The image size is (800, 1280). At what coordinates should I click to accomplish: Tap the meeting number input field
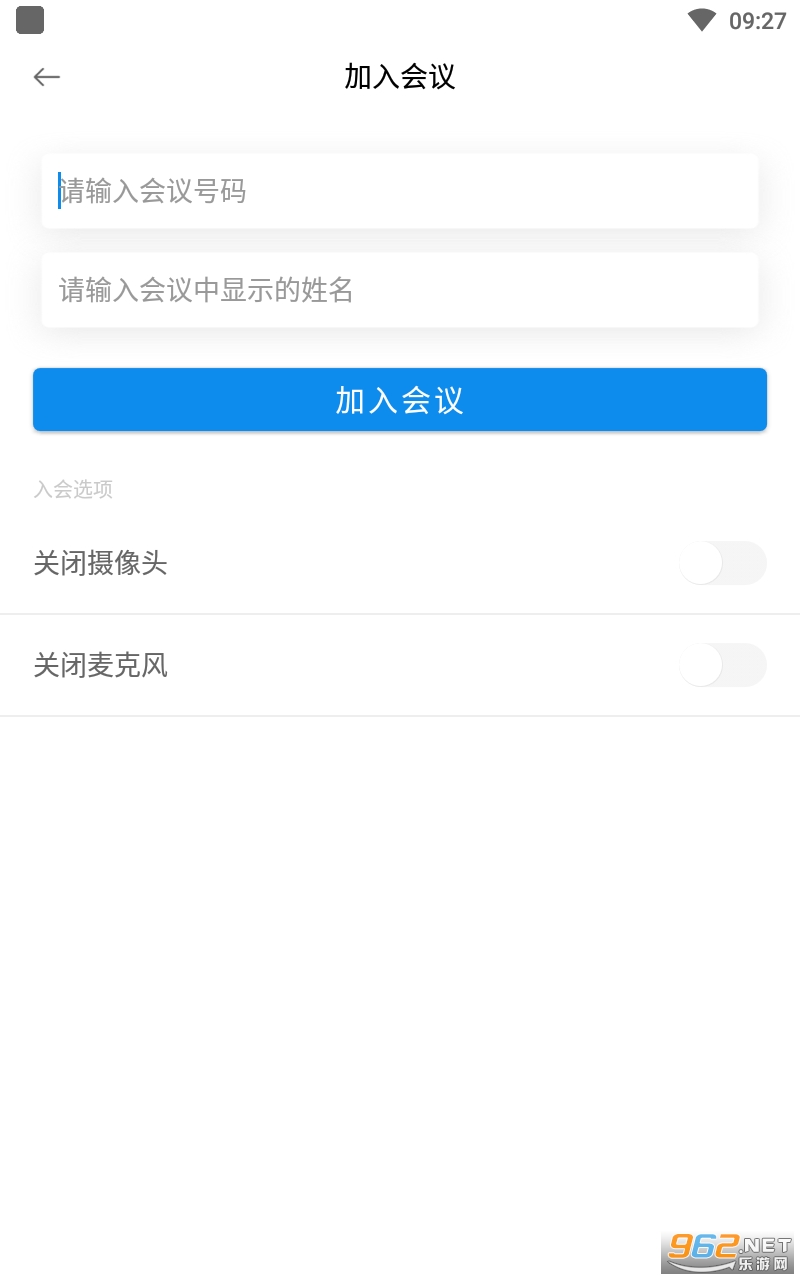point(400,191)
